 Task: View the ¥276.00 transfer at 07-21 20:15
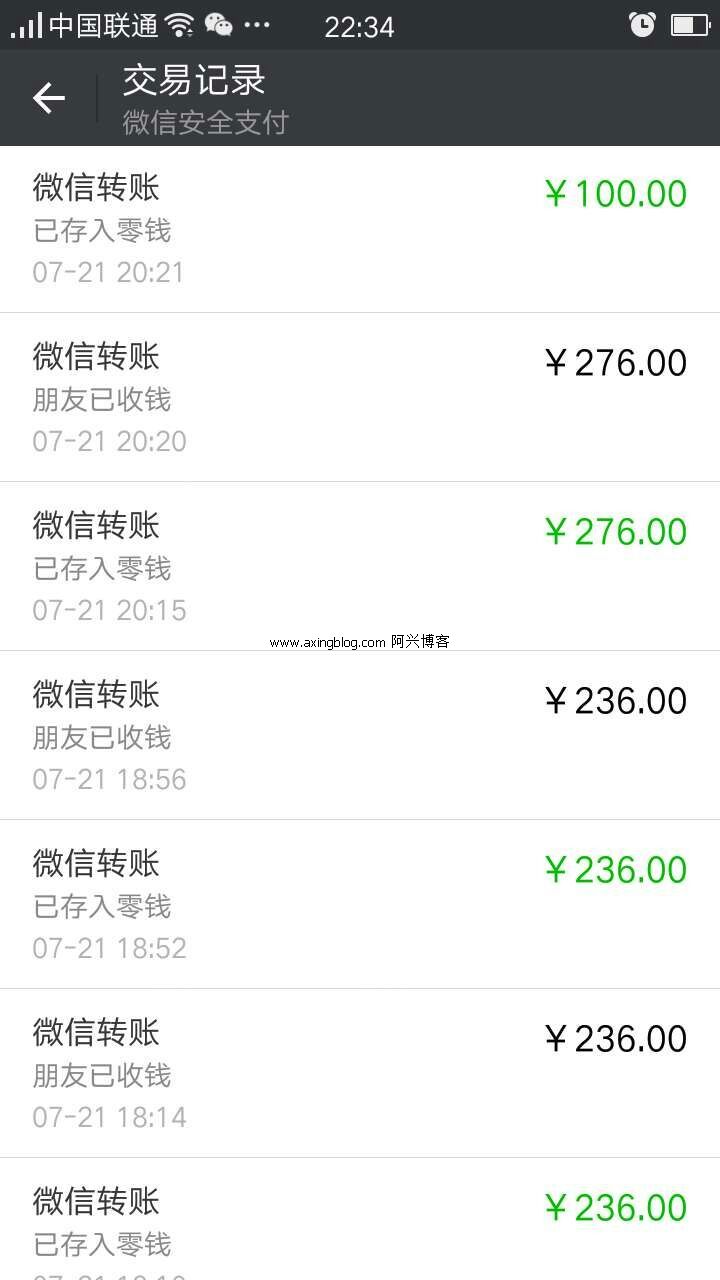click(x=360, y=566)
